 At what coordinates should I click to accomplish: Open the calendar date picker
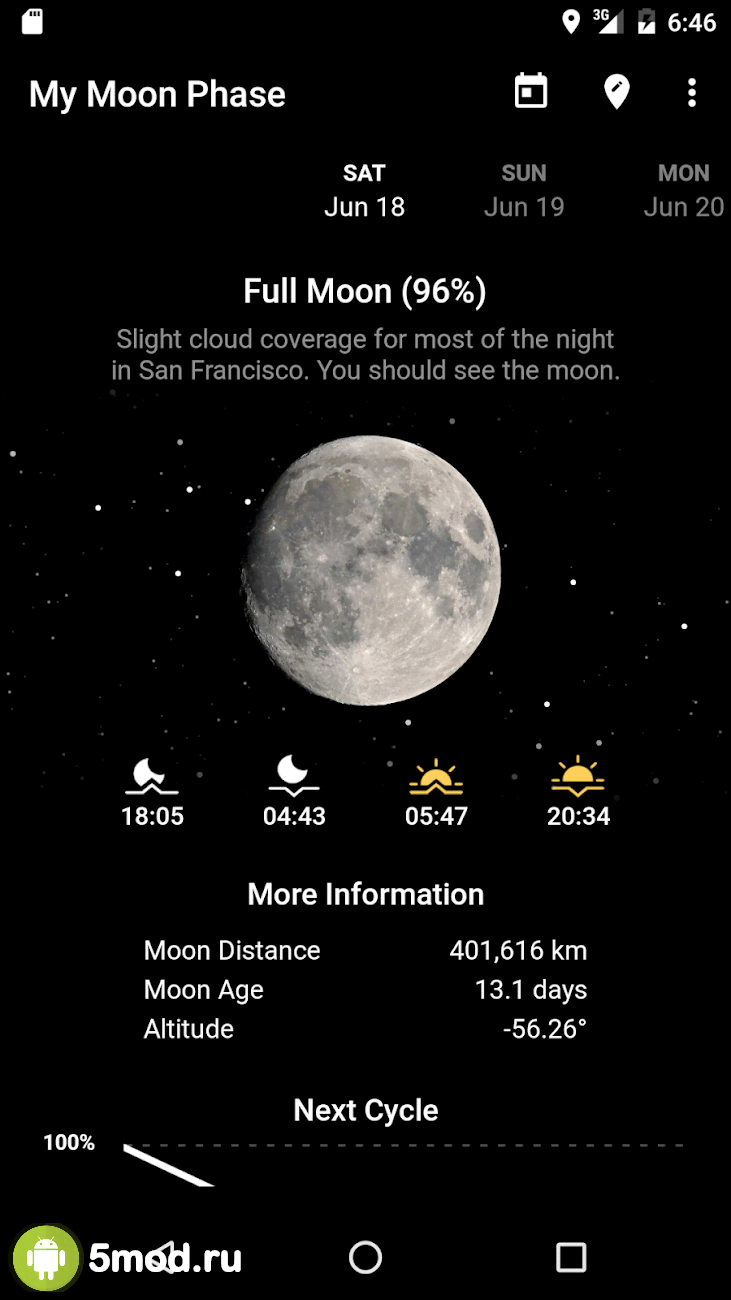531,92
